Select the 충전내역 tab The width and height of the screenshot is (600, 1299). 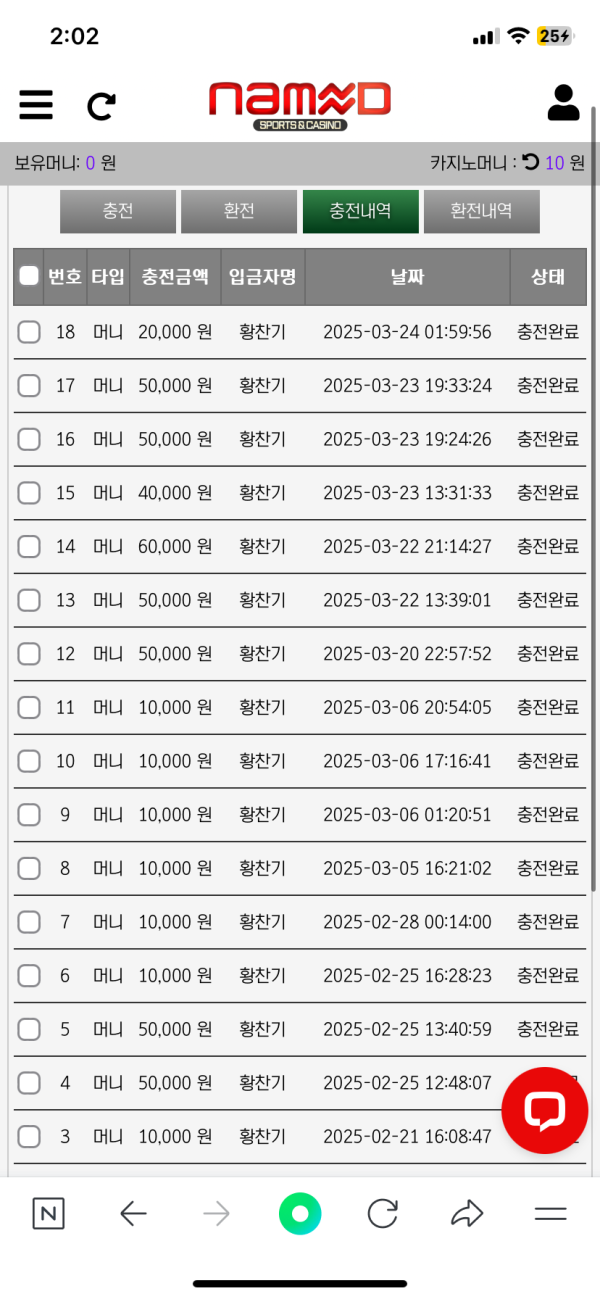(x=360, y=211)
